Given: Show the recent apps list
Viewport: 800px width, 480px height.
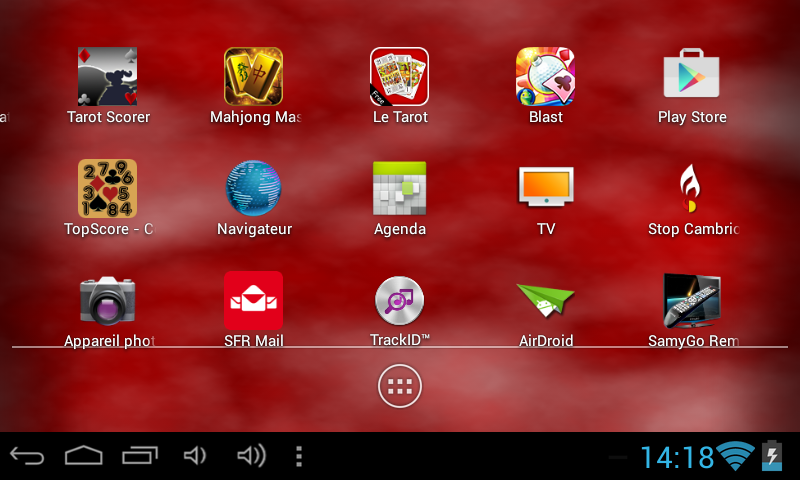Looking at the screenshot, I should 140,456.
